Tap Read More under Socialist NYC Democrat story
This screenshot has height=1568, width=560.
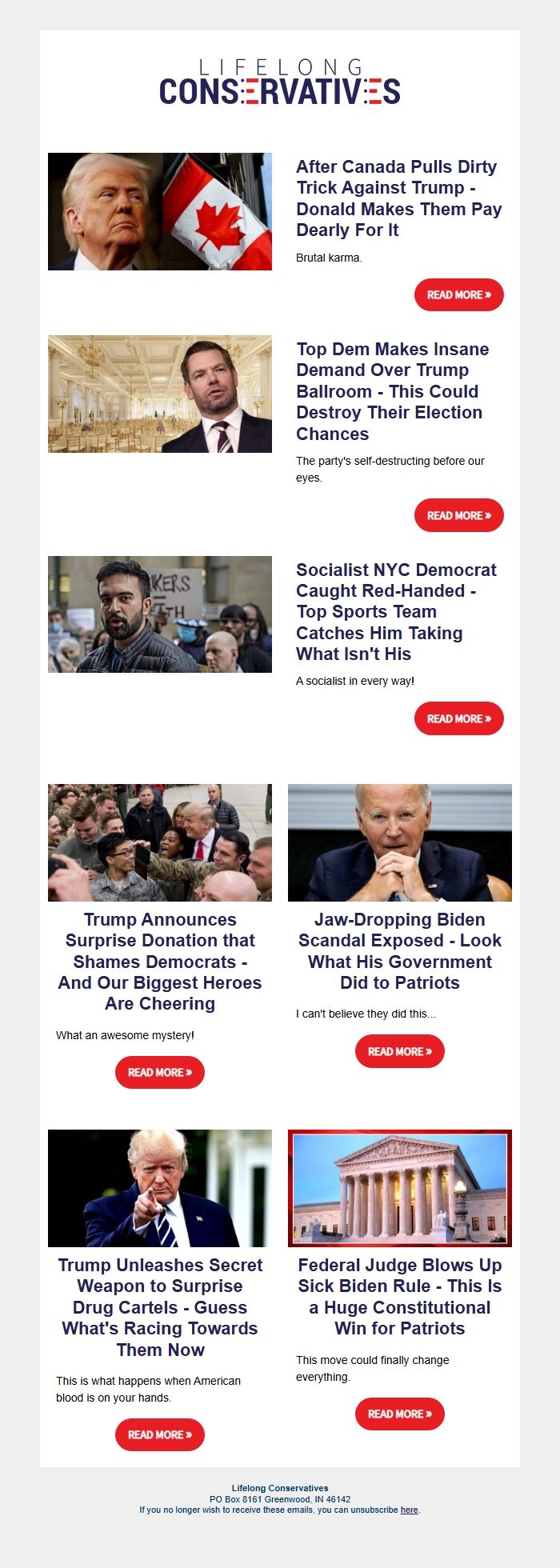coord(458,719)
